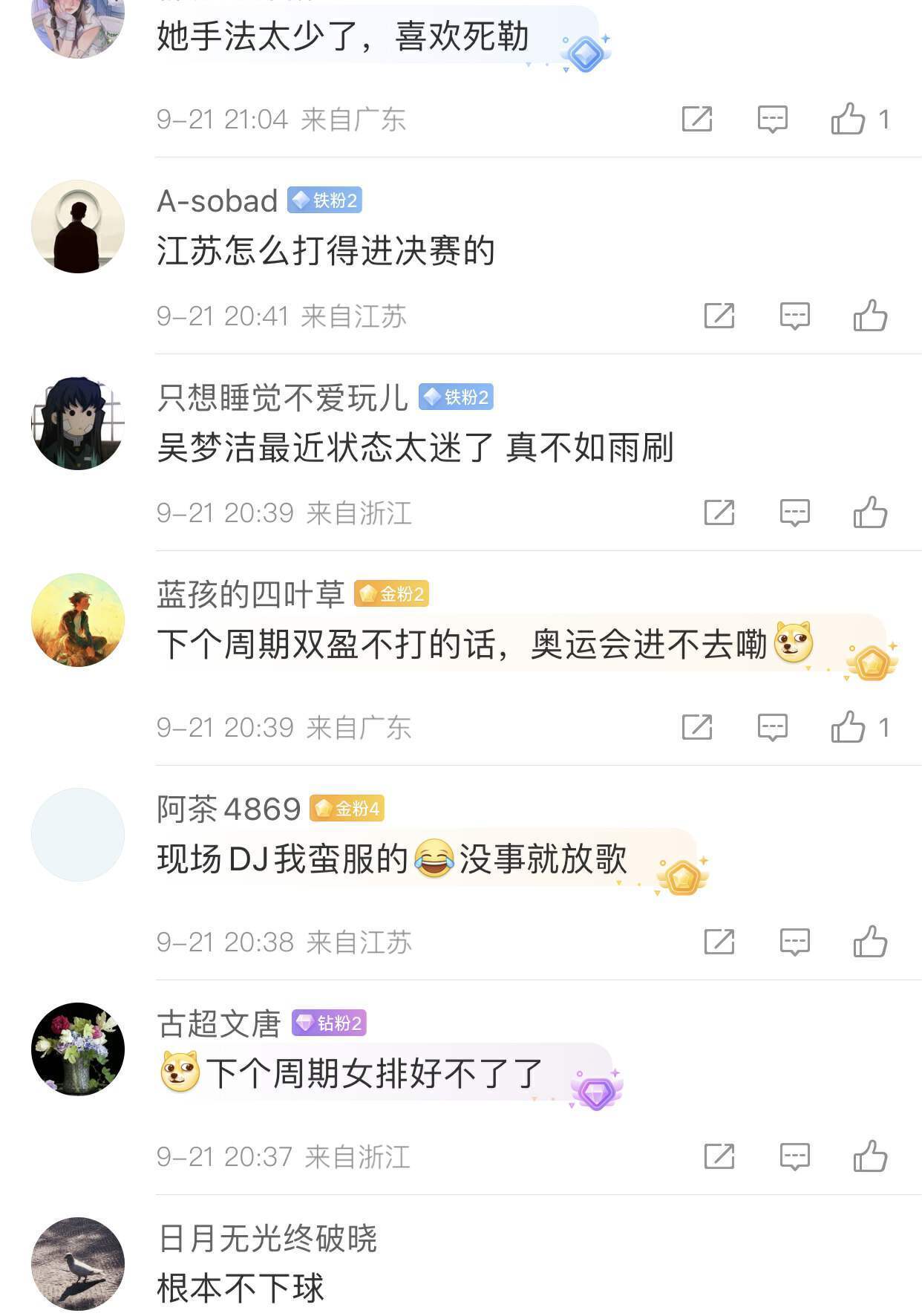This screenshot has height=1316, width=922.
Task: Repost 蓝孩的四叶草's comment
Action: [696, 727]
